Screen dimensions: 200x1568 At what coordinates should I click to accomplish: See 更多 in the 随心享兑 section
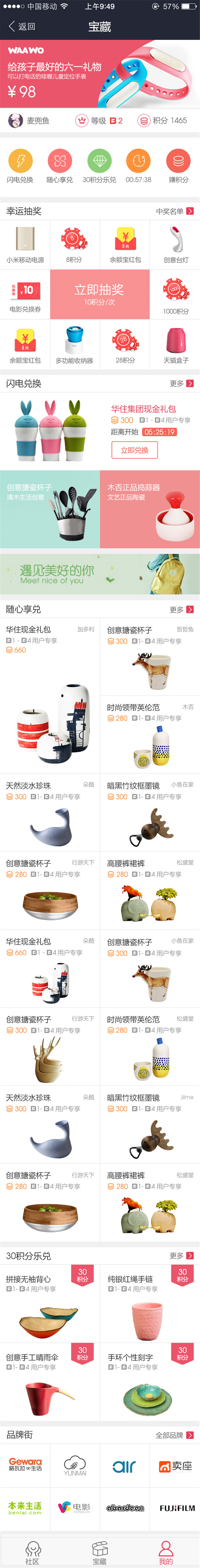(x=181, y=609)
